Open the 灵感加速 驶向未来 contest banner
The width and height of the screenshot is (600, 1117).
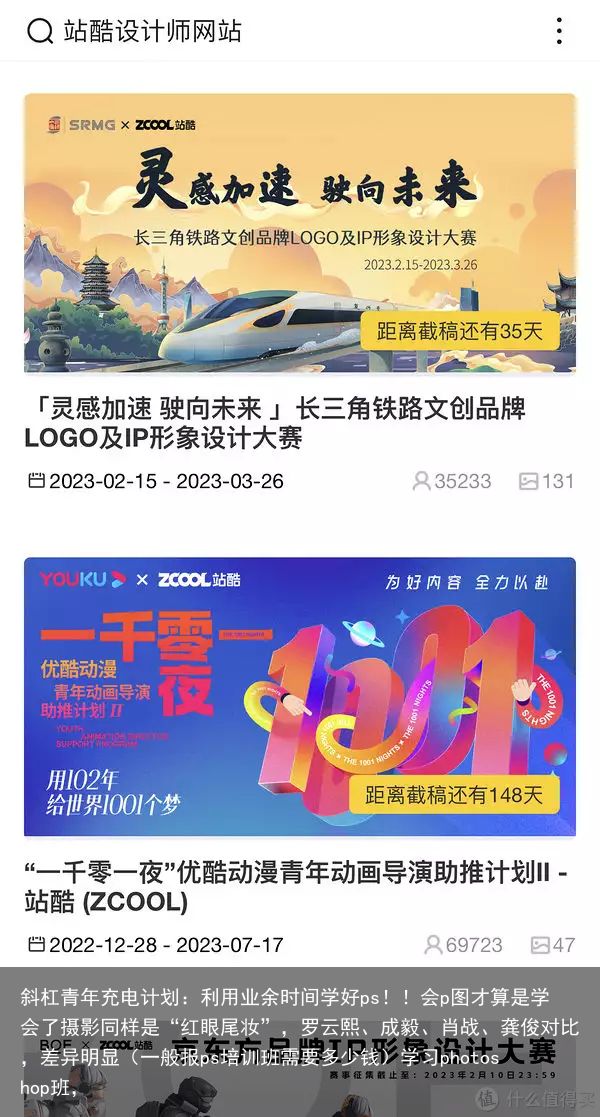pos(299,233)
